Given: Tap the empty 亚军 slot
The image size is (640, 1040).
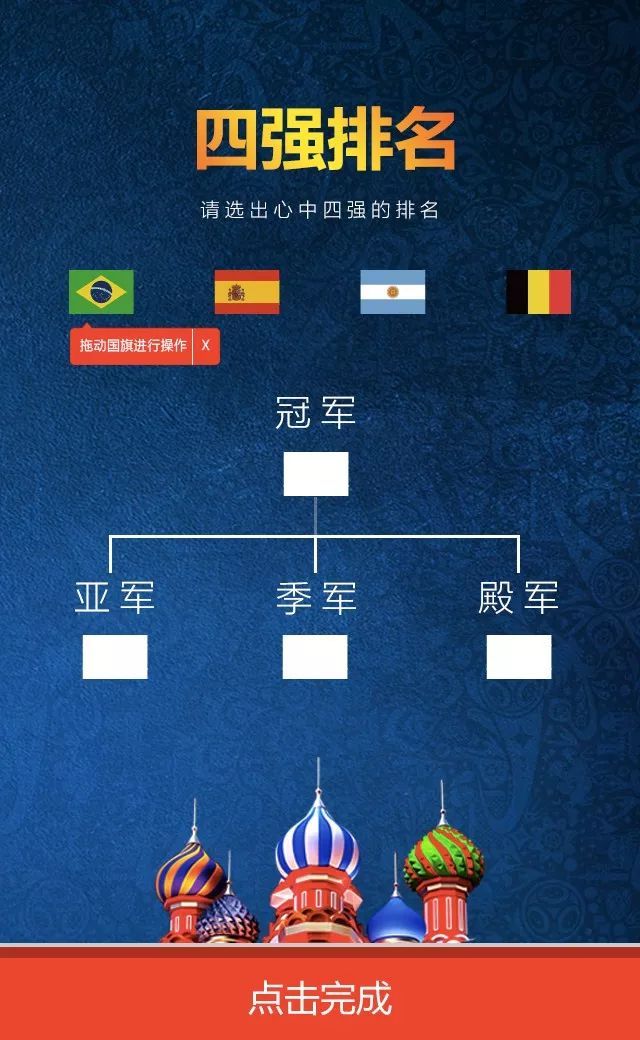Looking at the screenshot, I should 115,657.
